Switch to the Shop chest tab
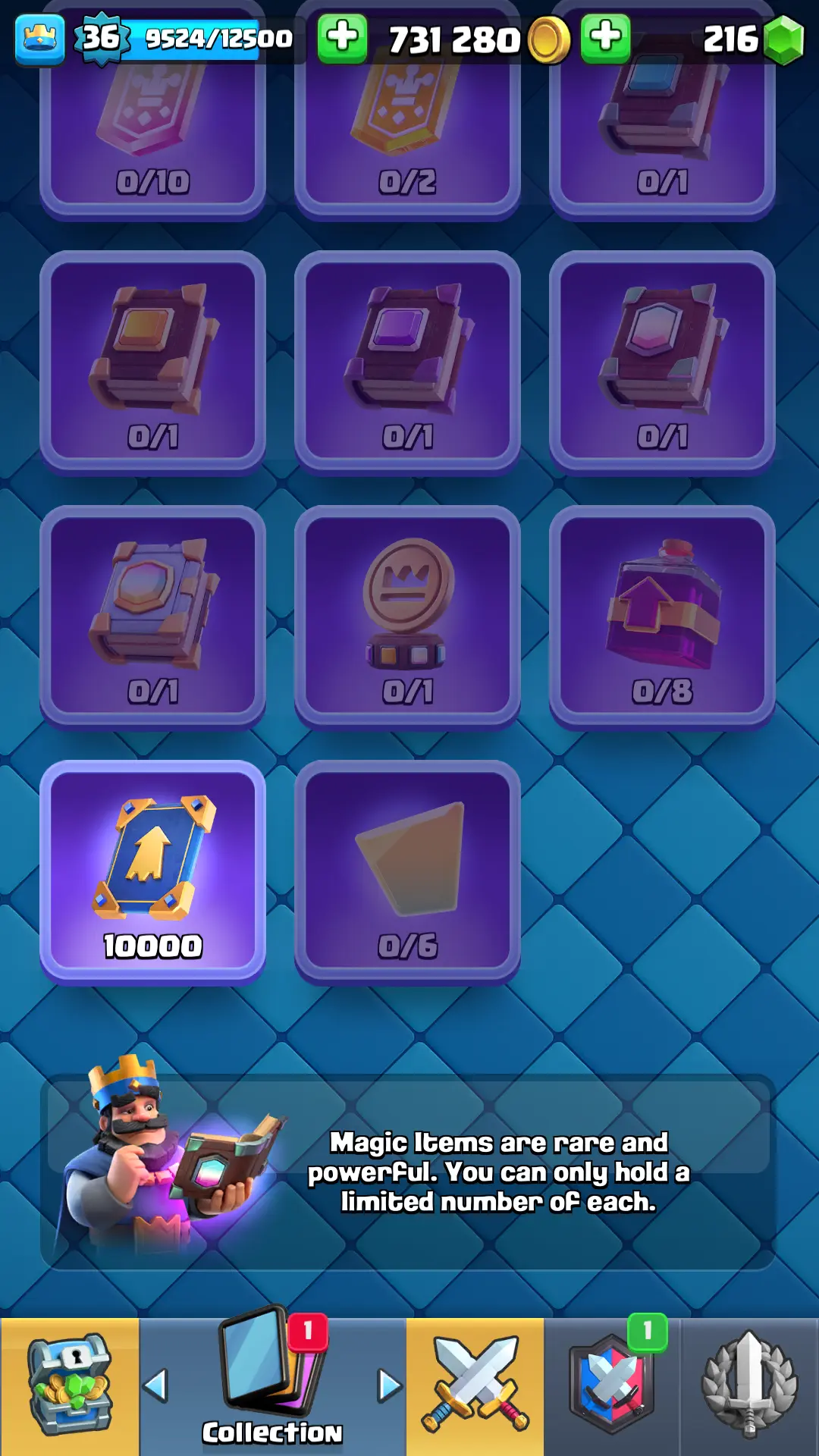The width and height of the screenshot is (819, 1456). pyautogui.click(x=69, y=1386)
